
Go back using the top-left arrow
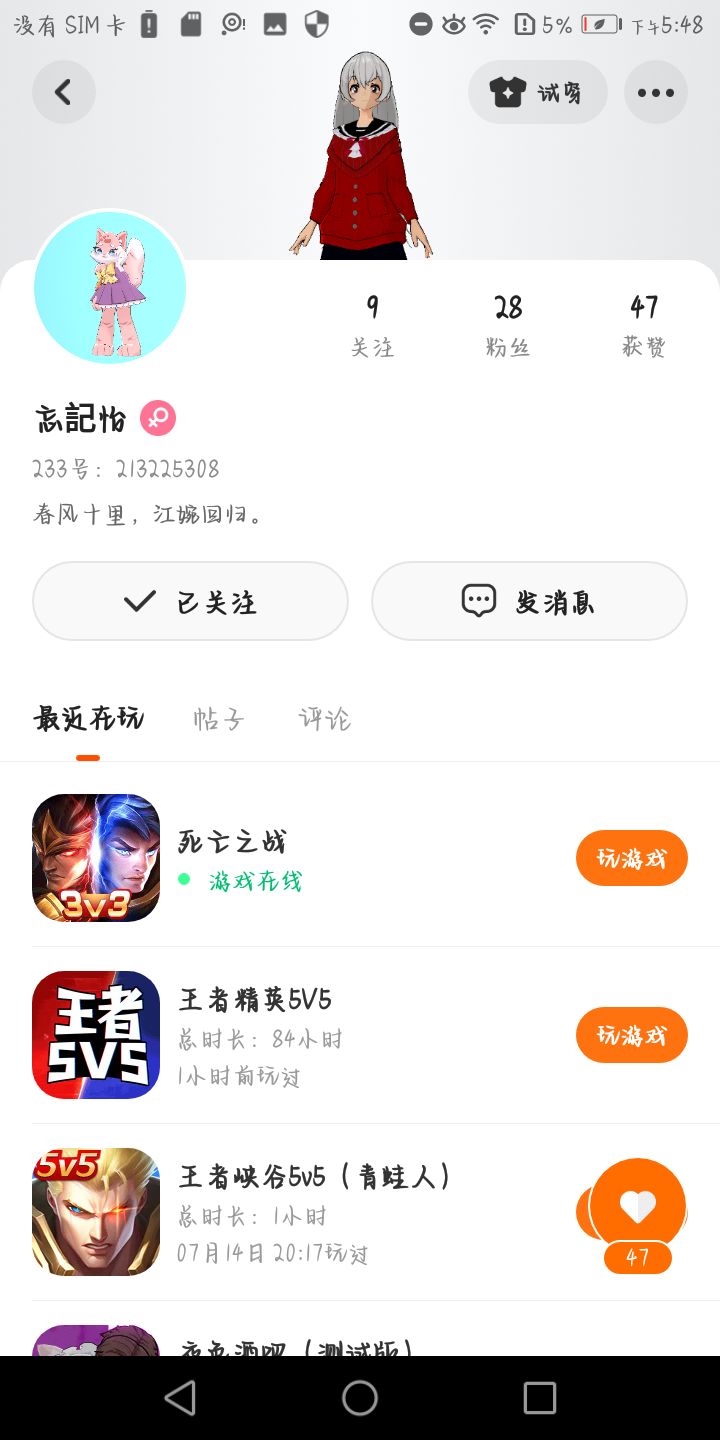pos(63,92)
